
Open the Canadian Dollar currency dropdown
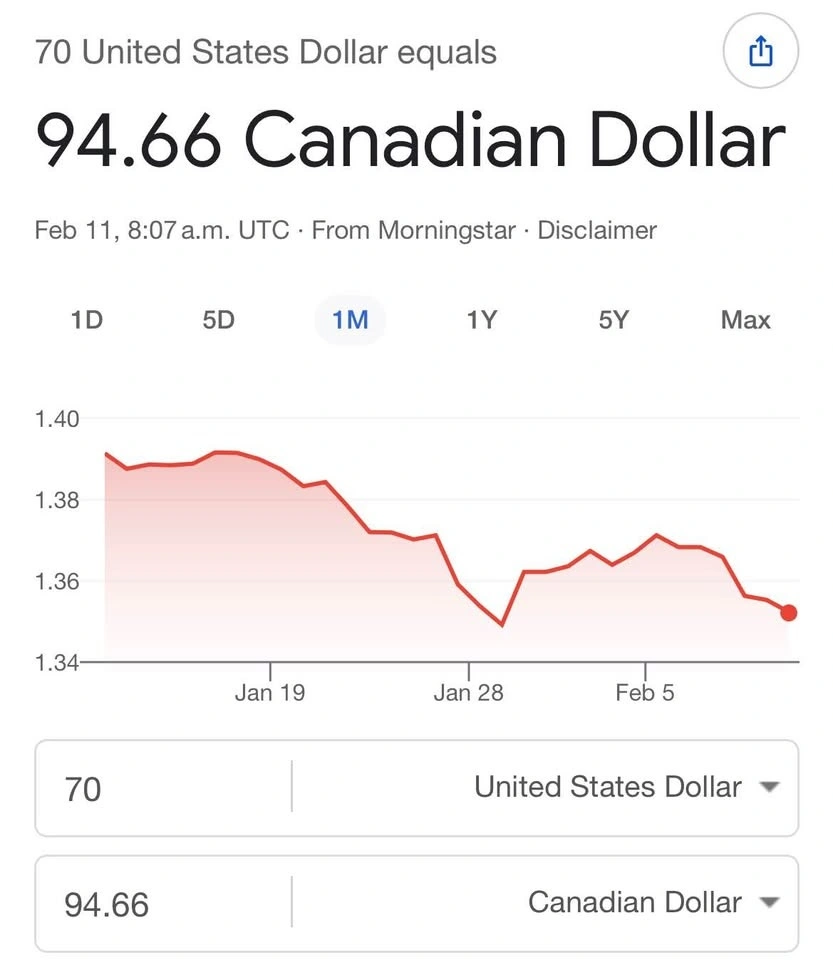point(652,903)
